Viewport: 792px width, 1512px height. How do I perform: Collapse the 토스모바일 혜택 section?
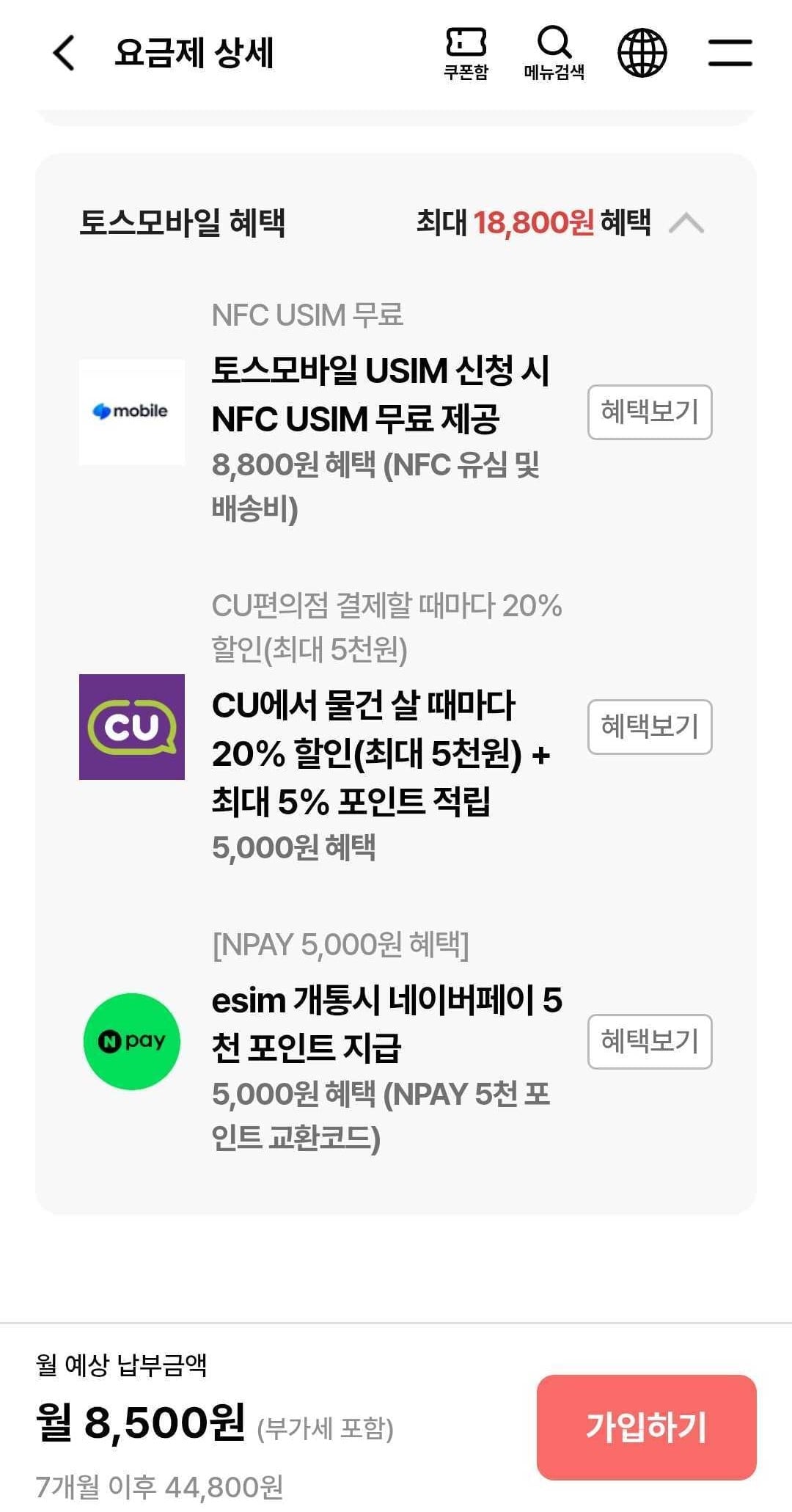pyautogui.click(x=686, y=223)
